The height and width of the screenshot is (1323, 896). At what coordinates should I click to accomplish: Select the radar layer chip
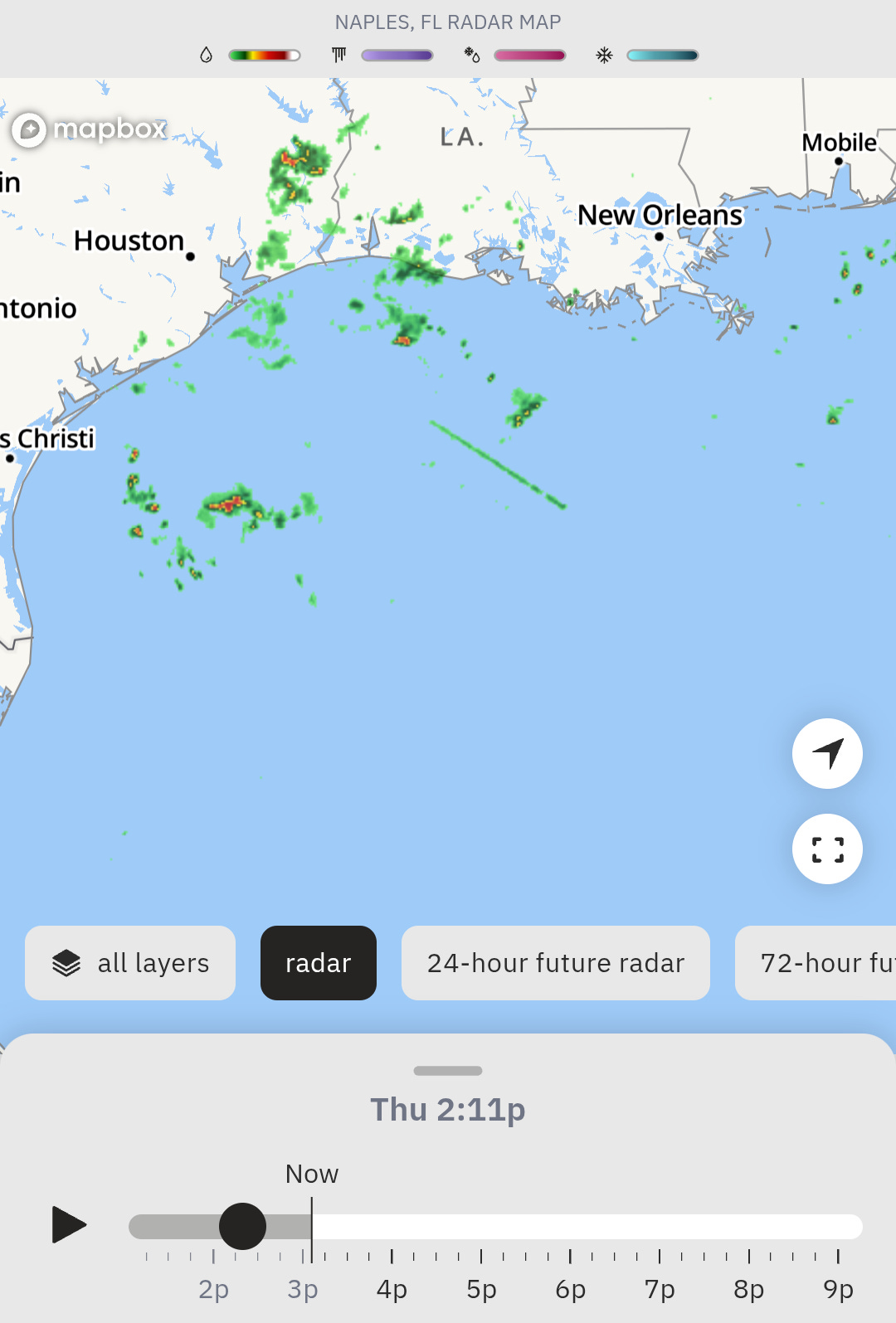(x=319, y=963)
